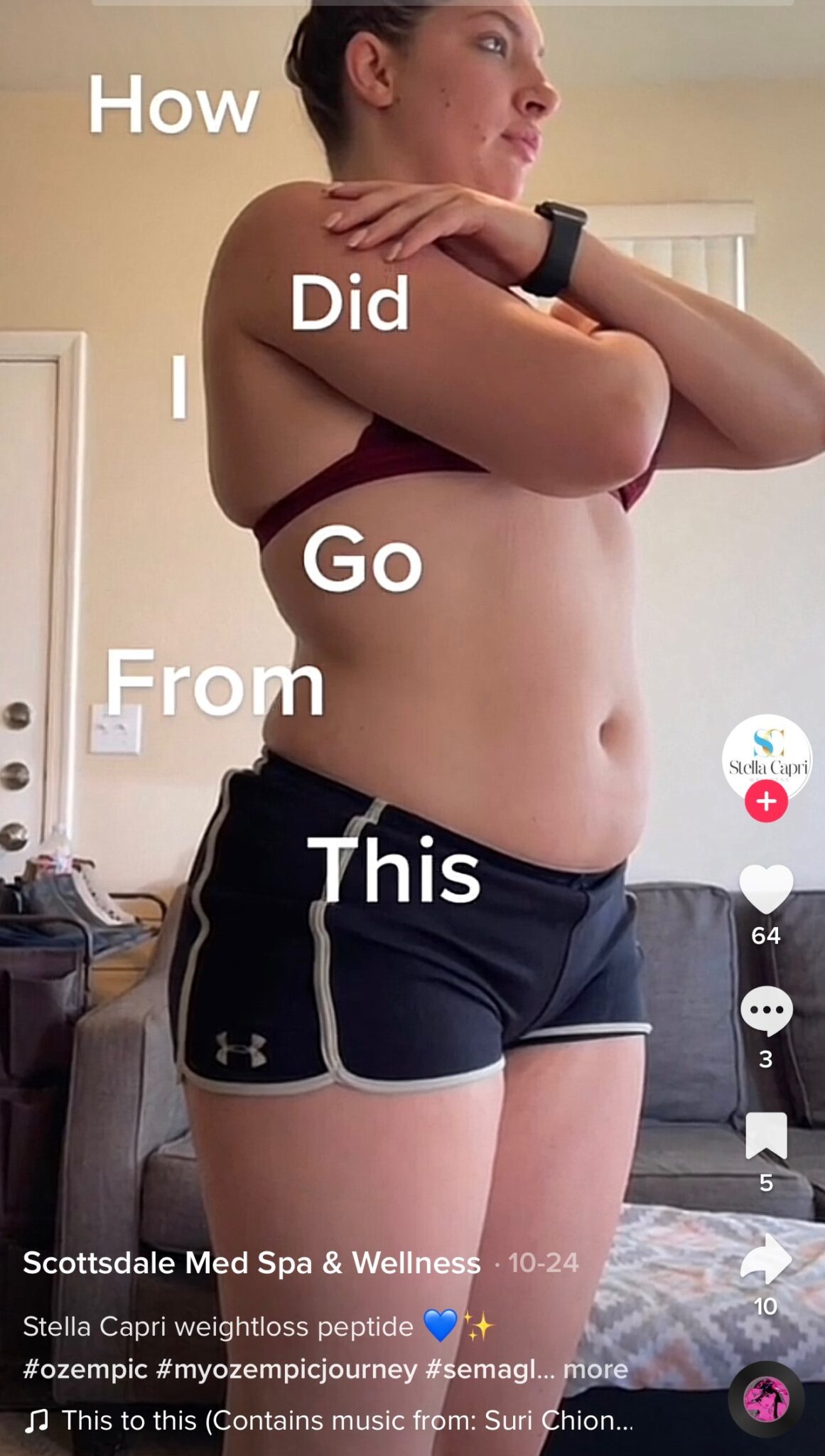Tap the #ozempic hashtag
This screenshot has width=825, height=1456.
point(85,1369)
